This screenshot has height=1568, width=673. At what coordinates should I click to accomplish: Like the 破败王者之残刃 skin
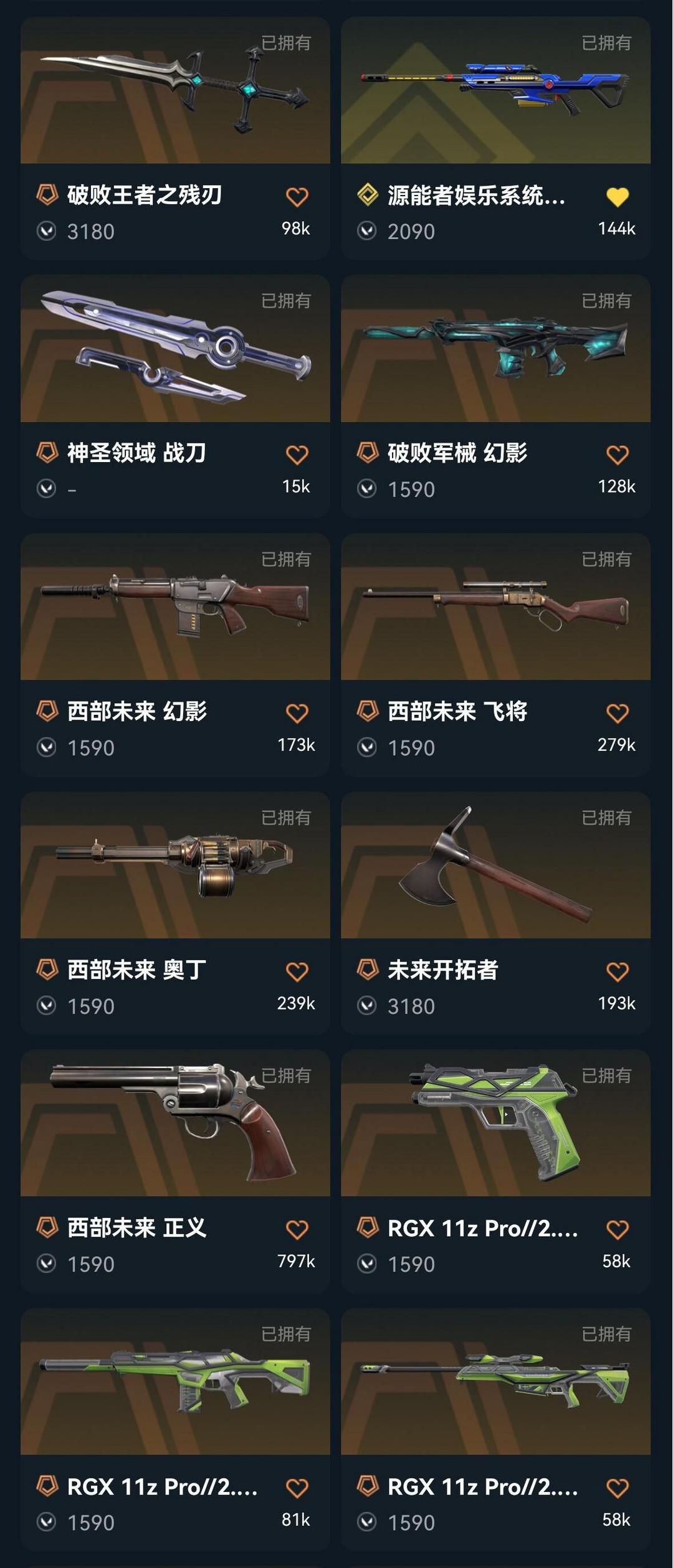(297, 197)
